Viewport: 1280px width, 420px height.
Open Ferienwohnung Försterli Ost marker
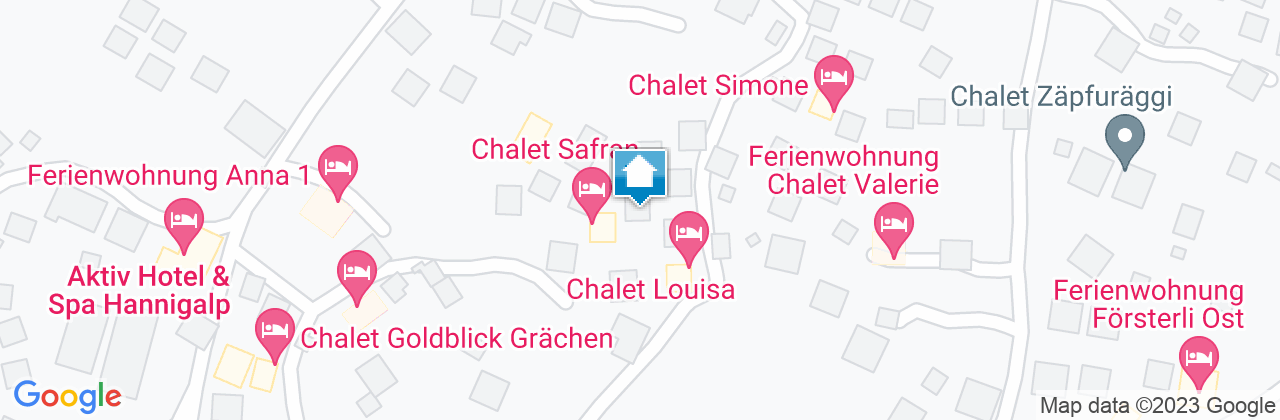tap(1197, 358)
